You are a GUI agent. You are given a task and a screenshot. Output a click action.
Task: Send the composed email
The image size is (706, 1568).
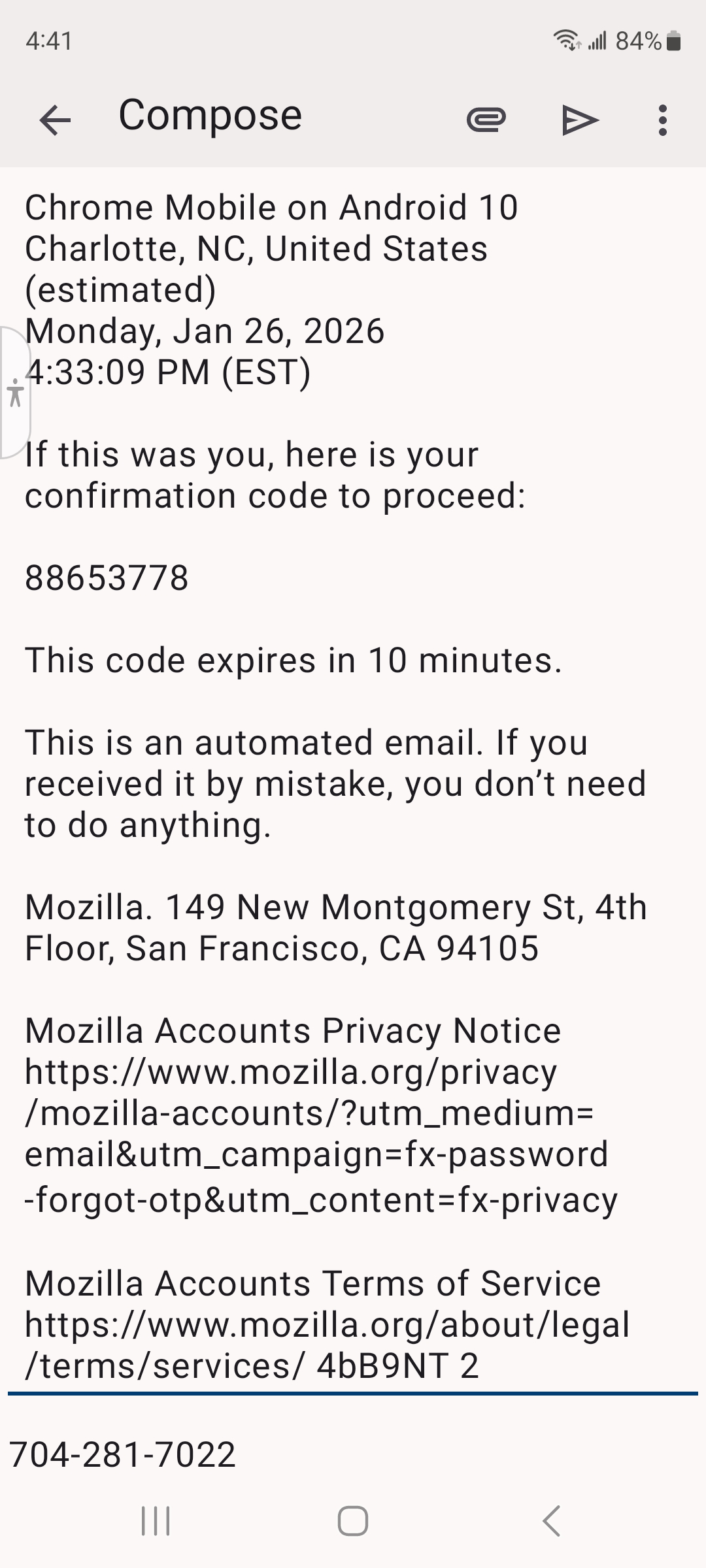pos(580,120)
